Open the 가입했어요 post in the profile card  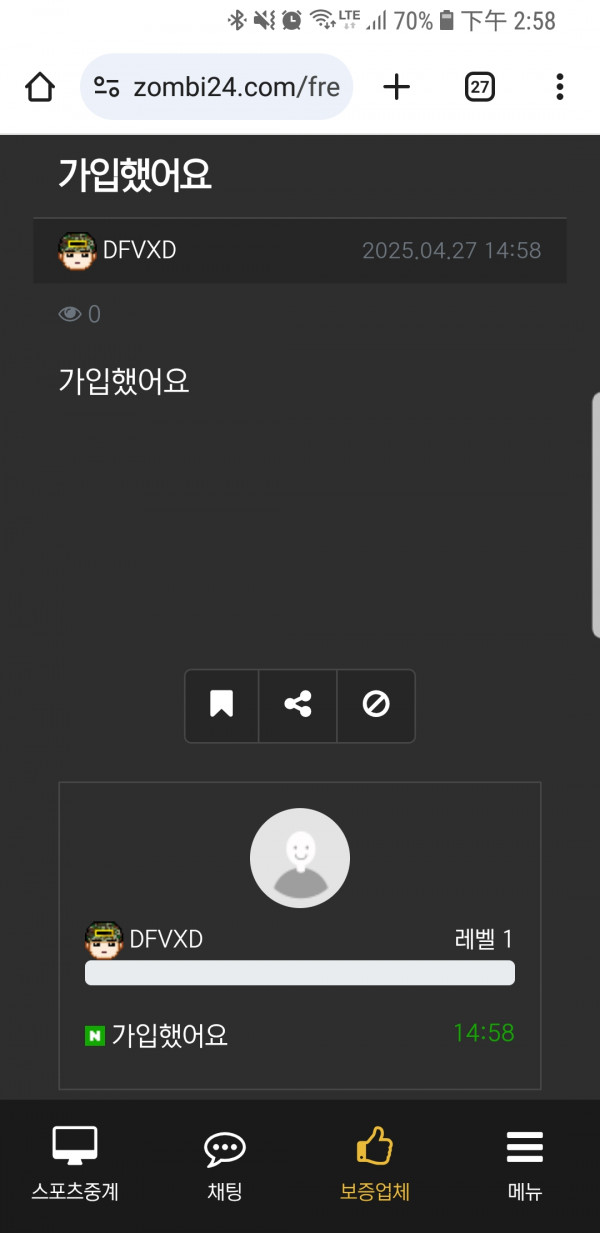pos(169,1035)
